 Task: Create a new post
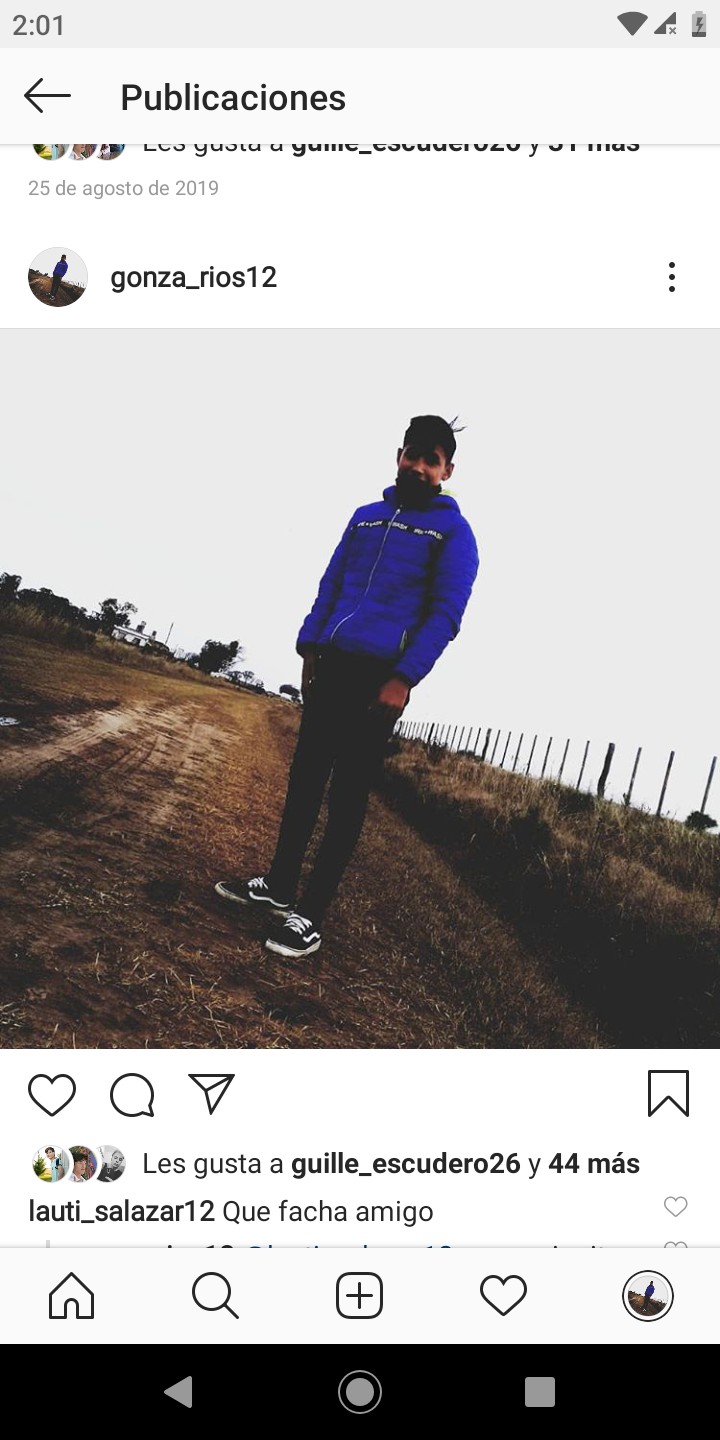(x=359, y=1296)
